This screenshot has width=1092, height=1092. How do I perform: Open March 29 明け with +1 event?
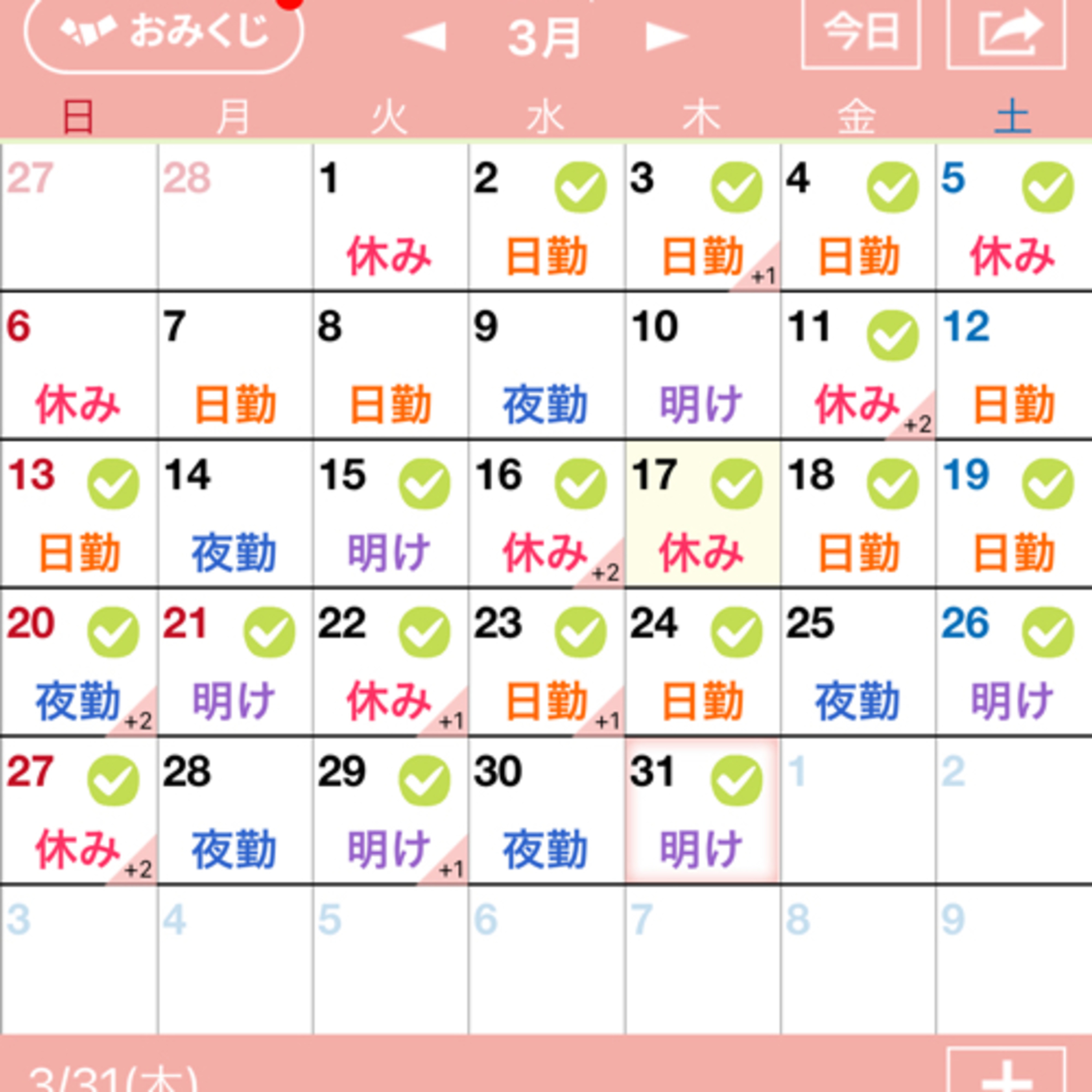tap(391, 811)
